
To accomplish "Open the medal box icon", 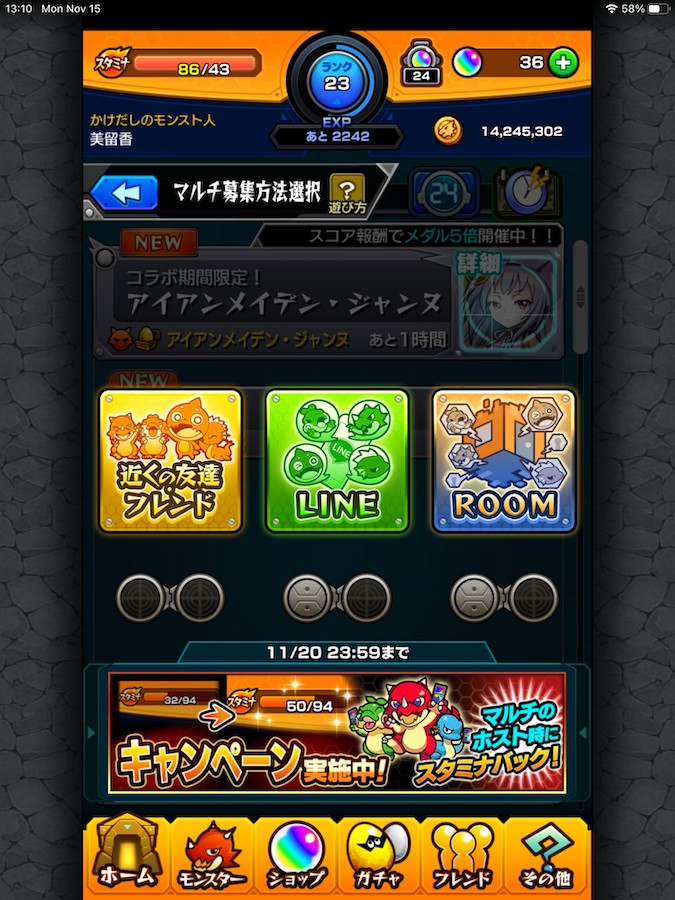I will point(421,63).
